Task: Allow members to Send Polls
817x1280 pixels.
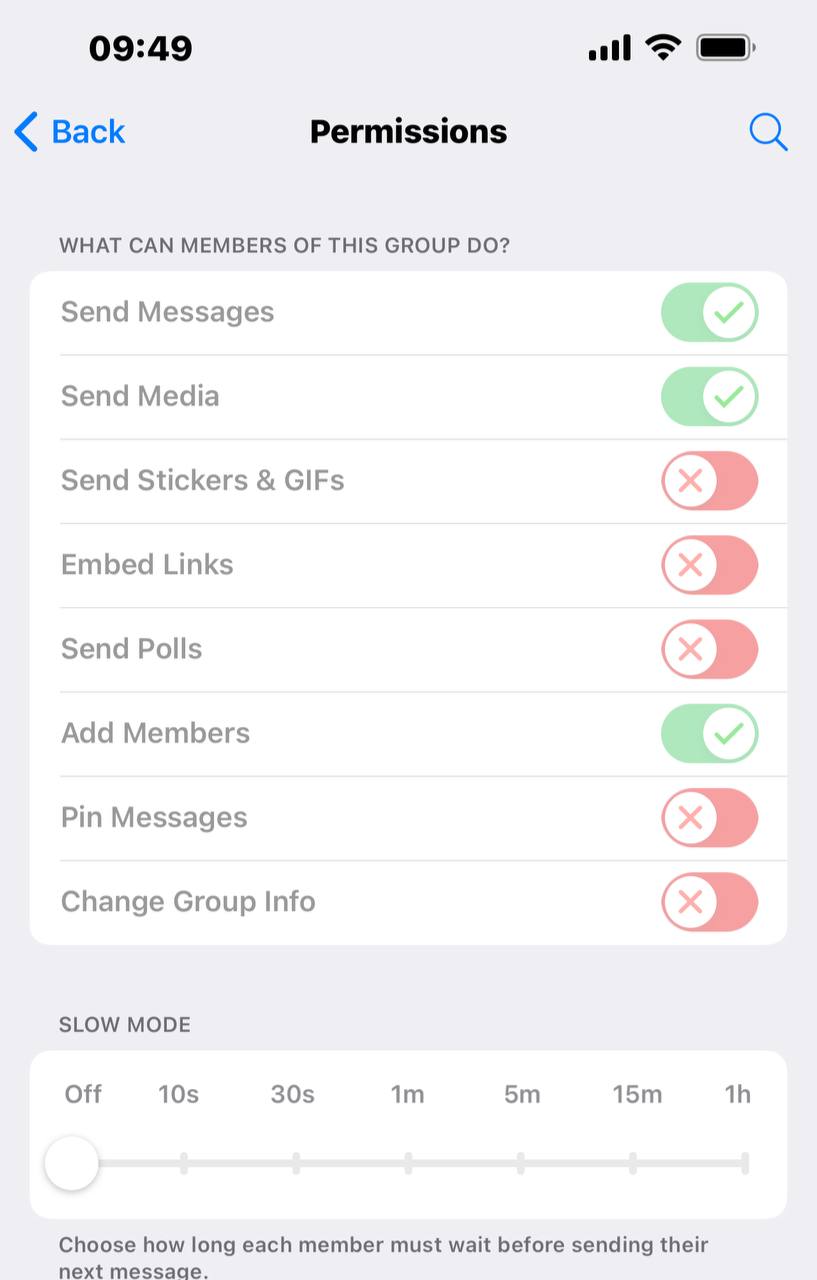Action: tap(709, 649)
